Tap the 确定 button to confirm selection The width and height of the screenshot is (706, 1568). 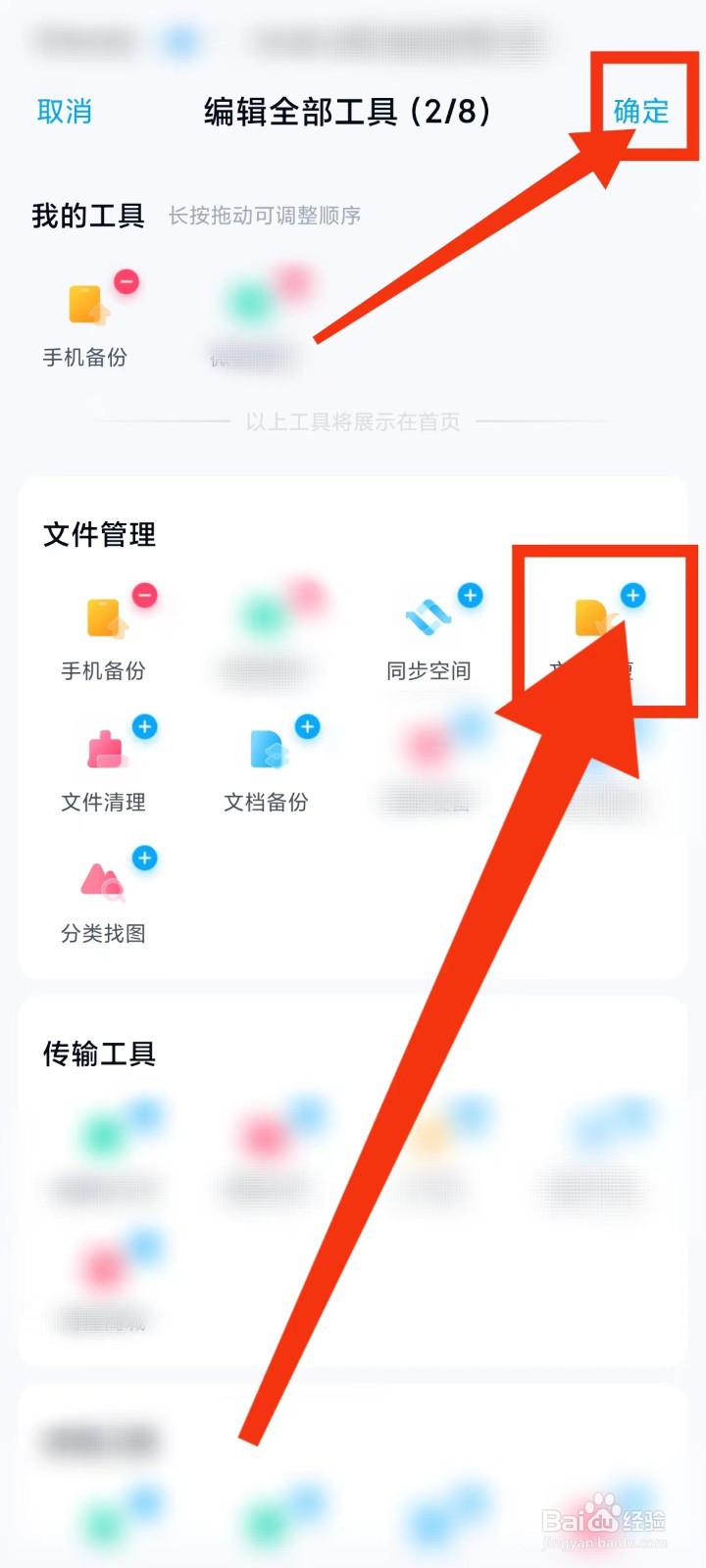click(642, 112)
